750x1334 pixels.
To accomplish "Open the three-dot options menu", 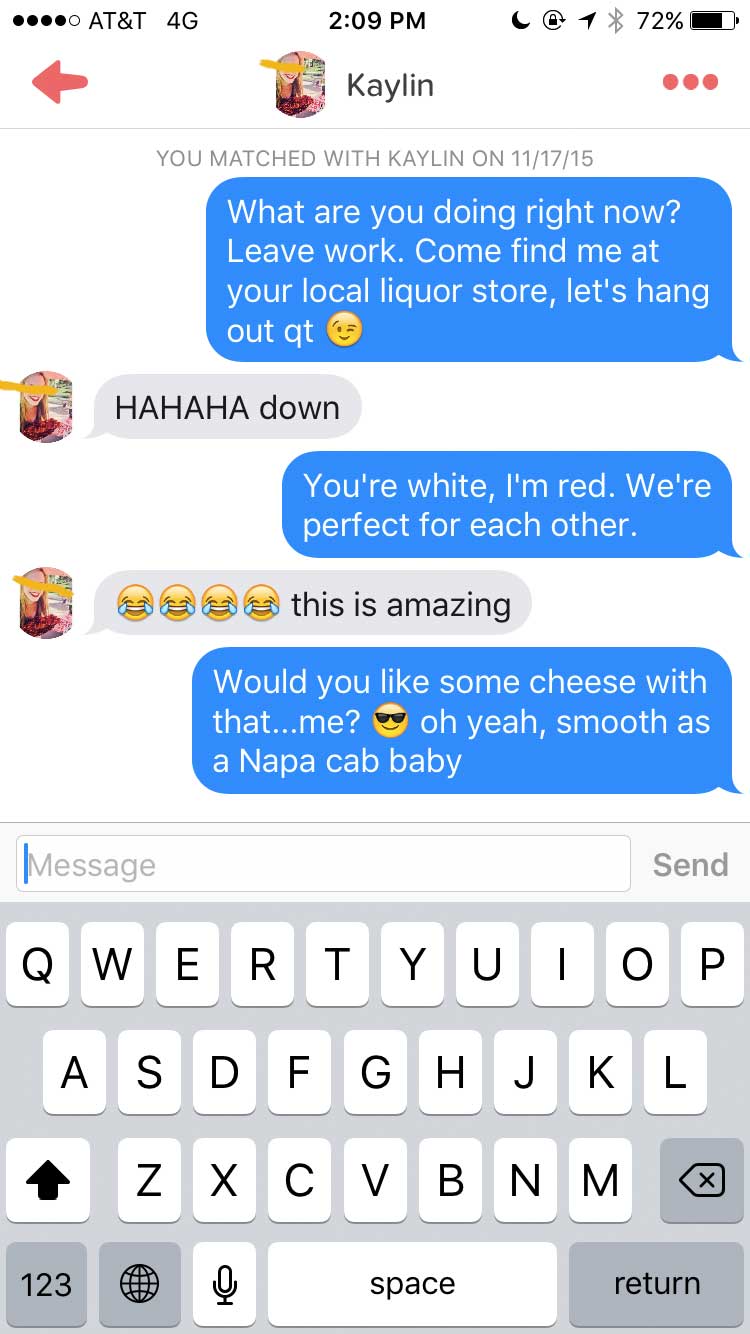I will point(690,82).
